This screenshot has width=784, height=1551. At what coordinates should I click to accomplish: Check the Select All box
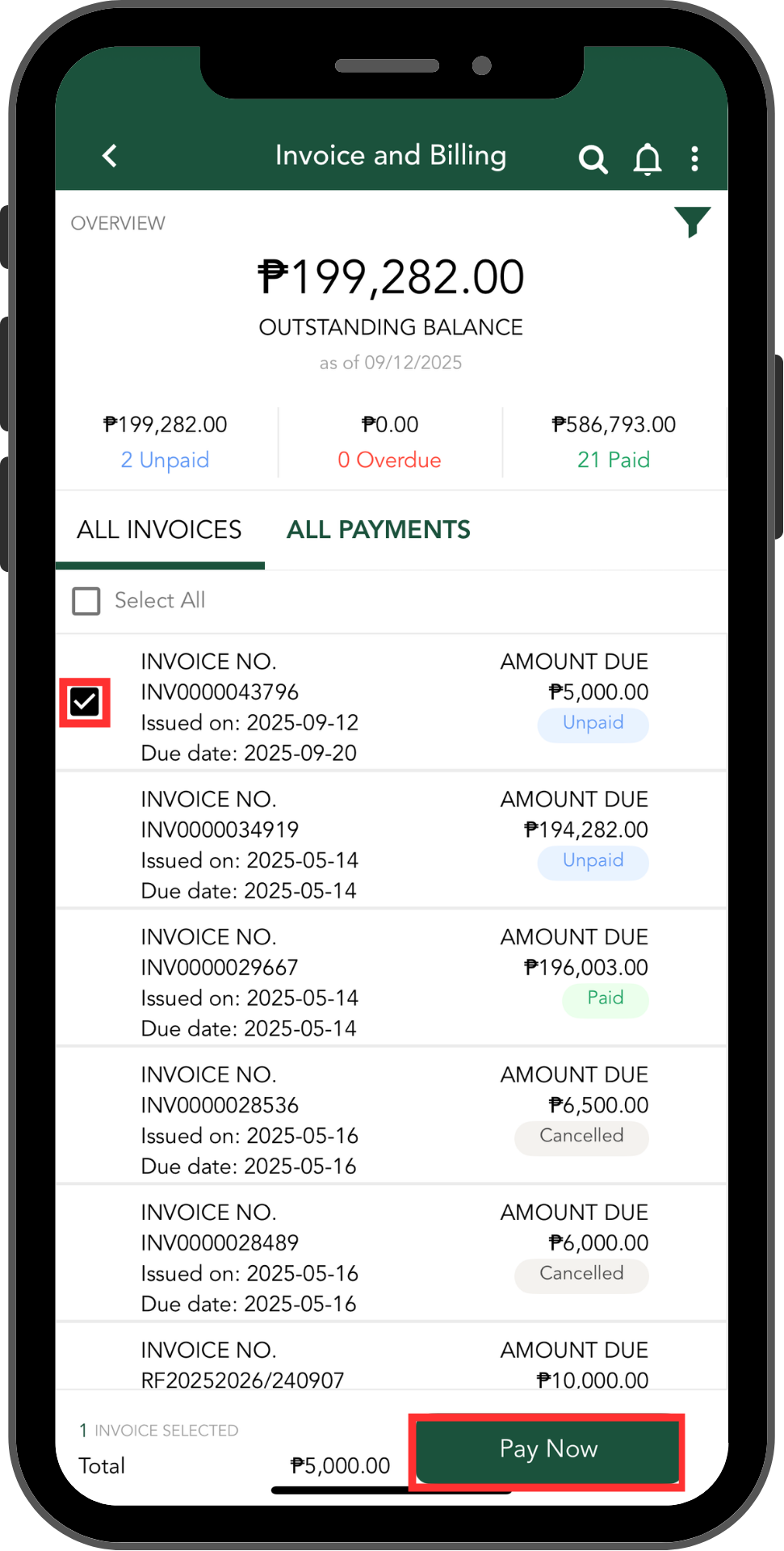tap(86, 601)
